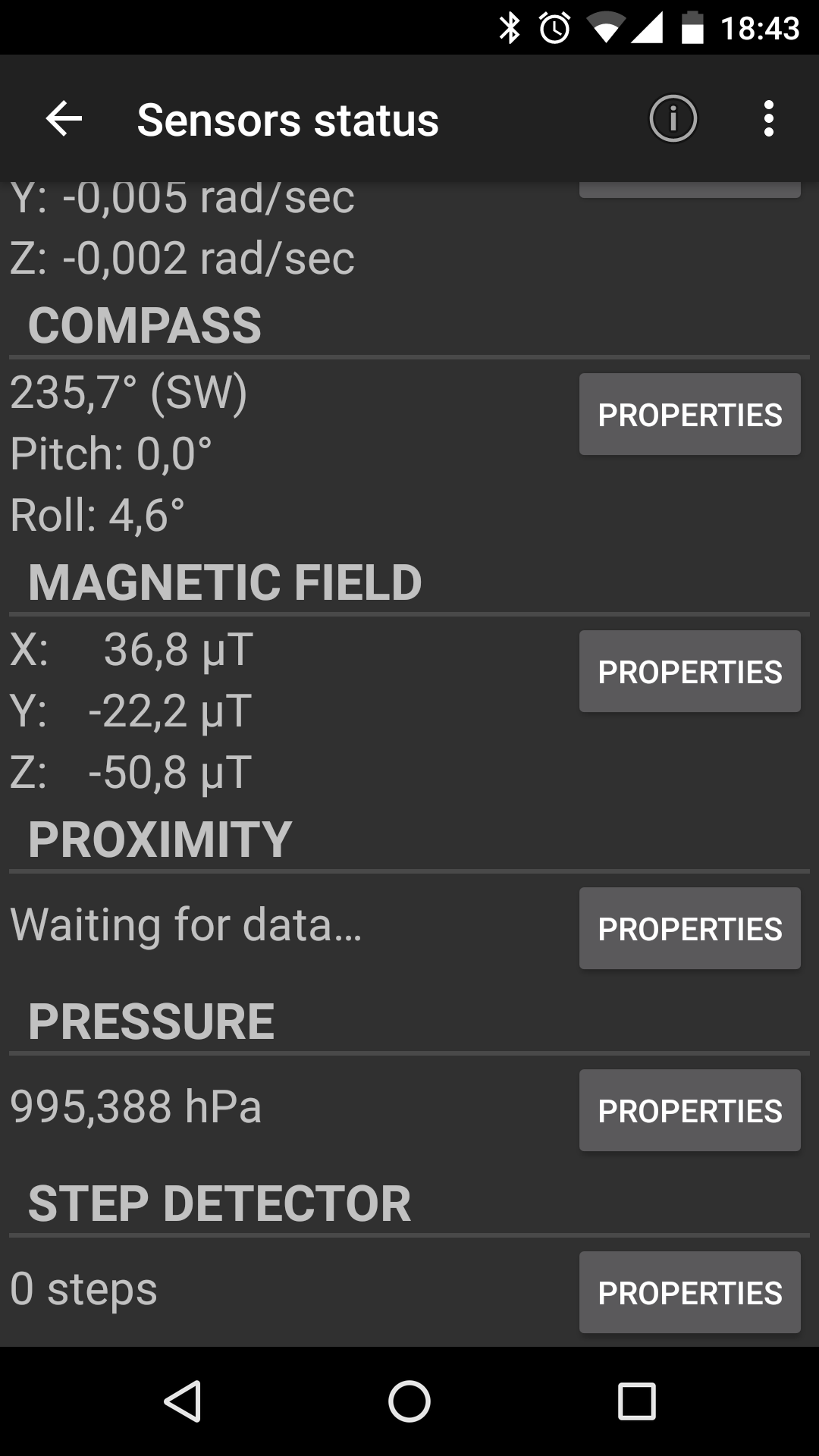Open recent apps from the navigation bar
This screenshot has height=1456, width=819.
point(636,1401)
